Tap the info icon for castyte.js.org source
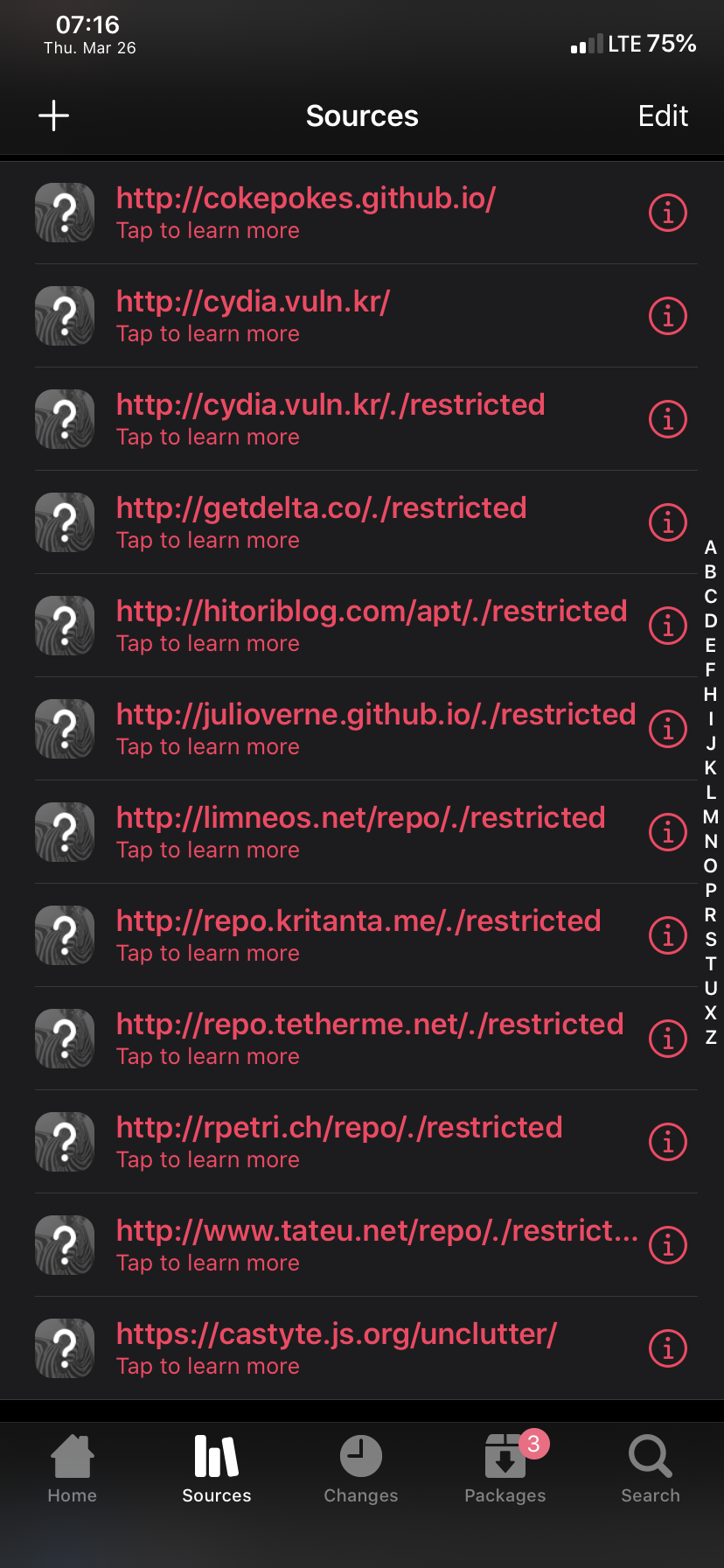 pos(667,1348)
